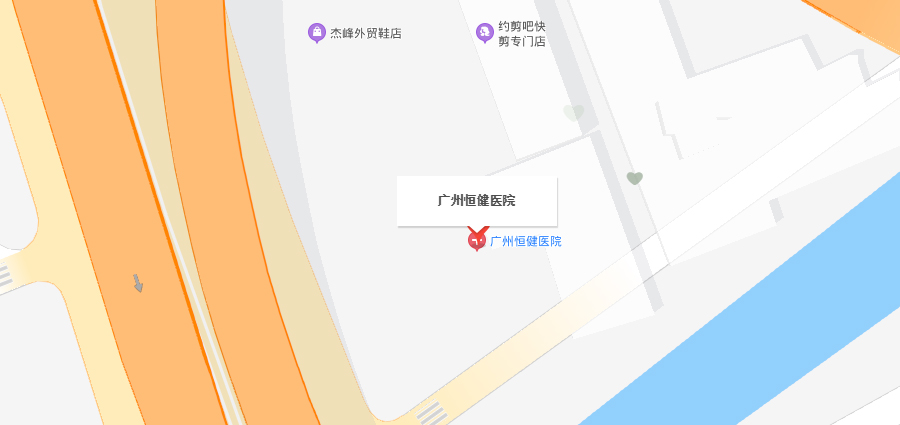The image size is (900, 425).
Task: Tap the red 广州恒健医院 map marker
Action: tap(477, 240)
